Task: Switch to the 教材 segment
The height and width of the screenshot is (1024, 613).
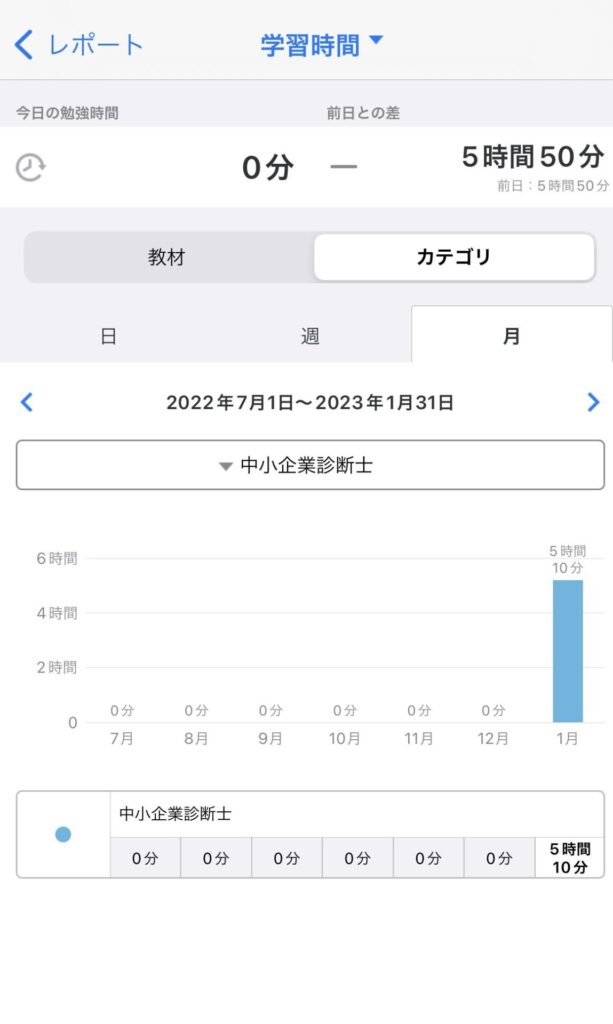Action: [167, 257]
